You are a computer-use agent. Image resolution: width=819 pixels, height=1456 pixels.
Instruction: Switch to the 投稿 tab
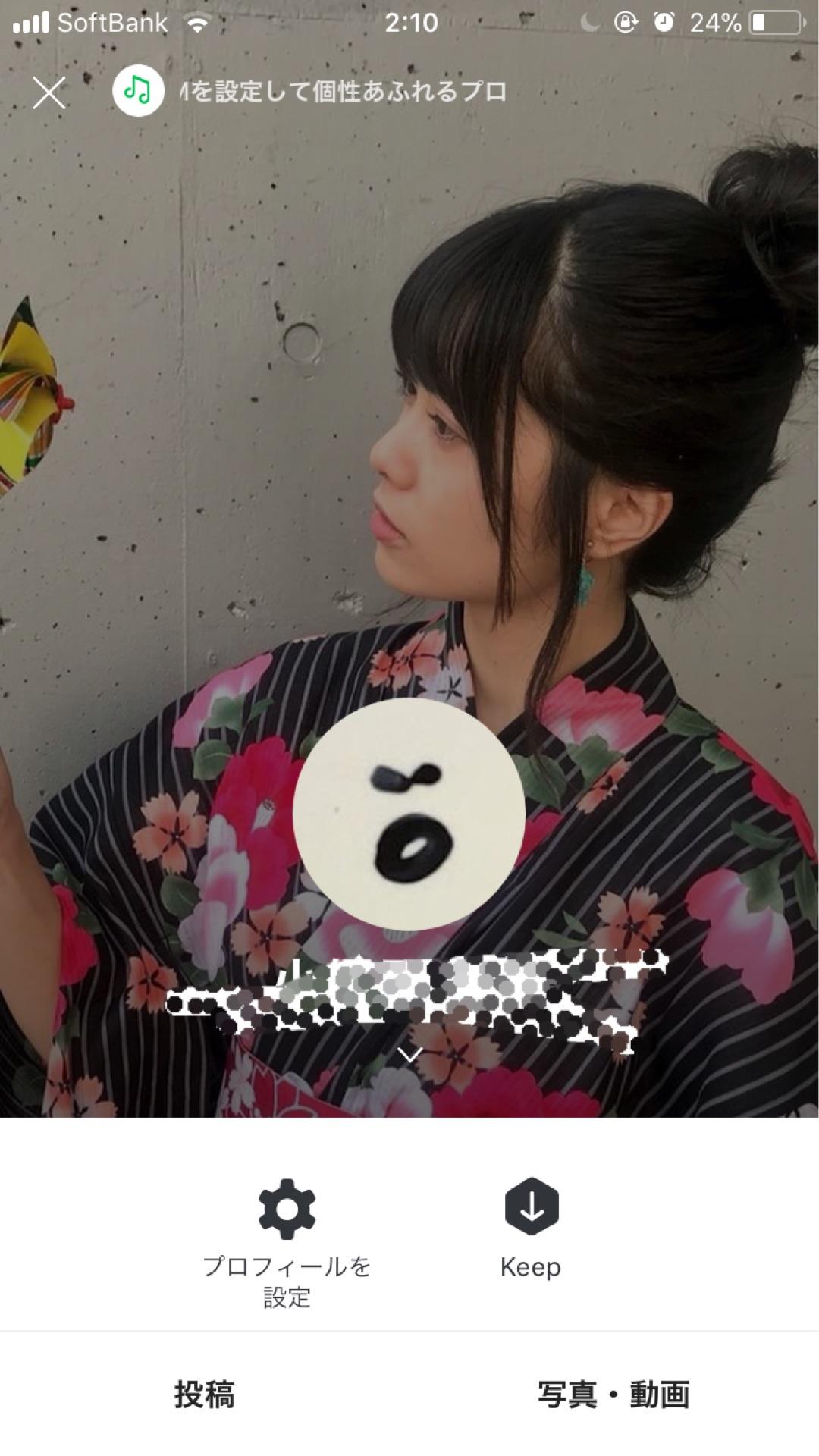pyautogui.click(x=204, y=1394)
